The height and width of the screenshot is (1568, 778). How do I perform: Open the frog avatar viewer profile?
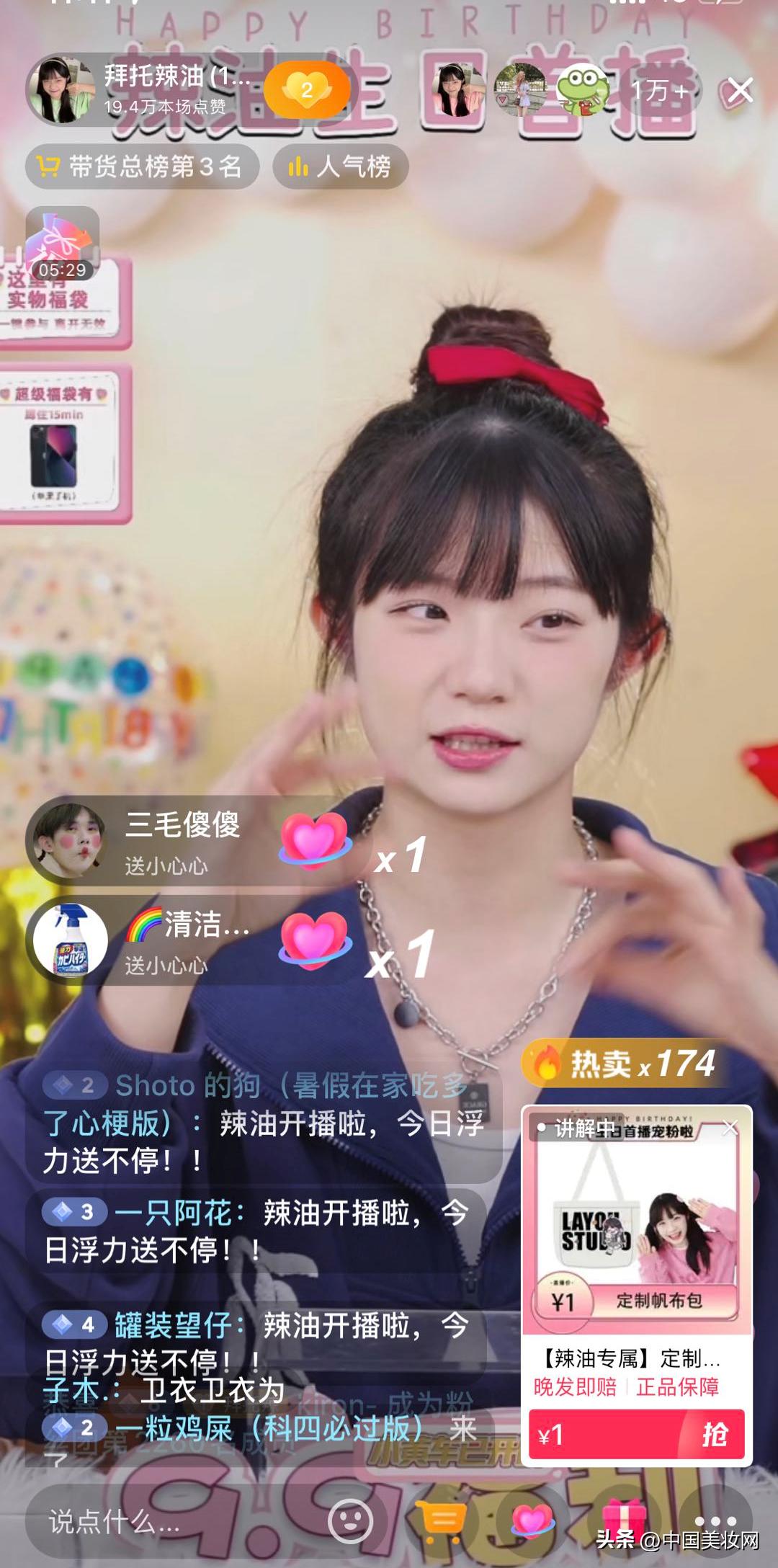click(583, 89)
